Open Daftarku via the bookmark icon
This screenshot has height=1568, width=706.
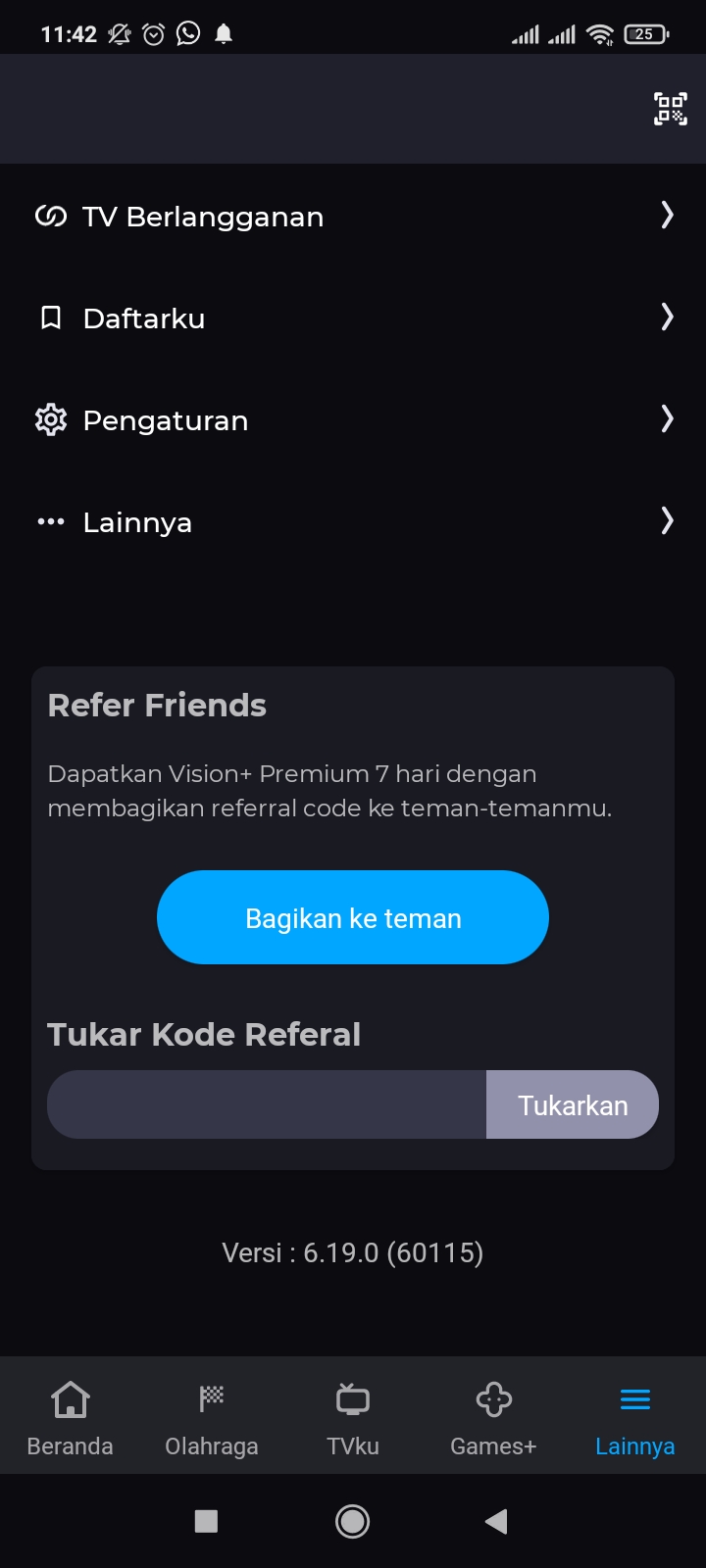[x=50, y=318]
